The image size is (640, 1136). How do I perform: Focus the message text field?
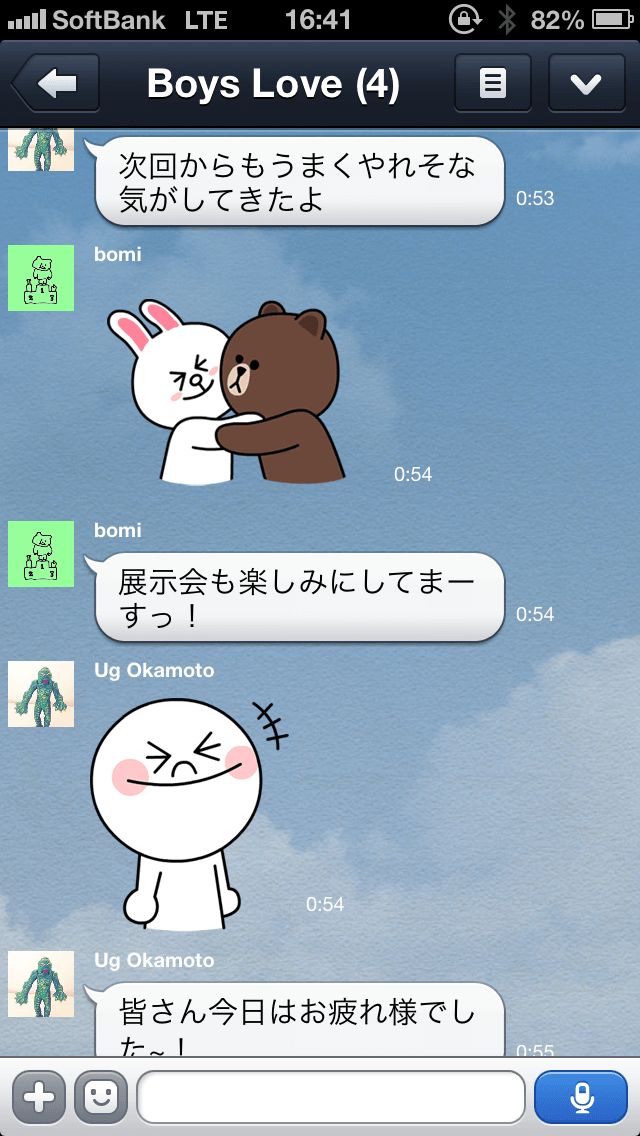click(x=331, y=1097)
